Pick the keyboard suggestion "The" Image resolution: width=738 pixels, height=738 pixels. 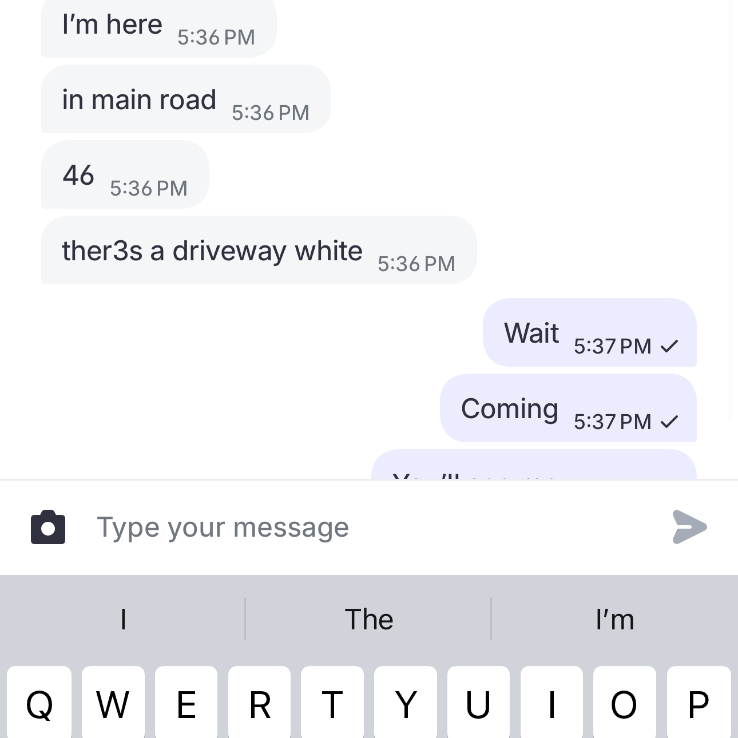(x=369, y=619)
